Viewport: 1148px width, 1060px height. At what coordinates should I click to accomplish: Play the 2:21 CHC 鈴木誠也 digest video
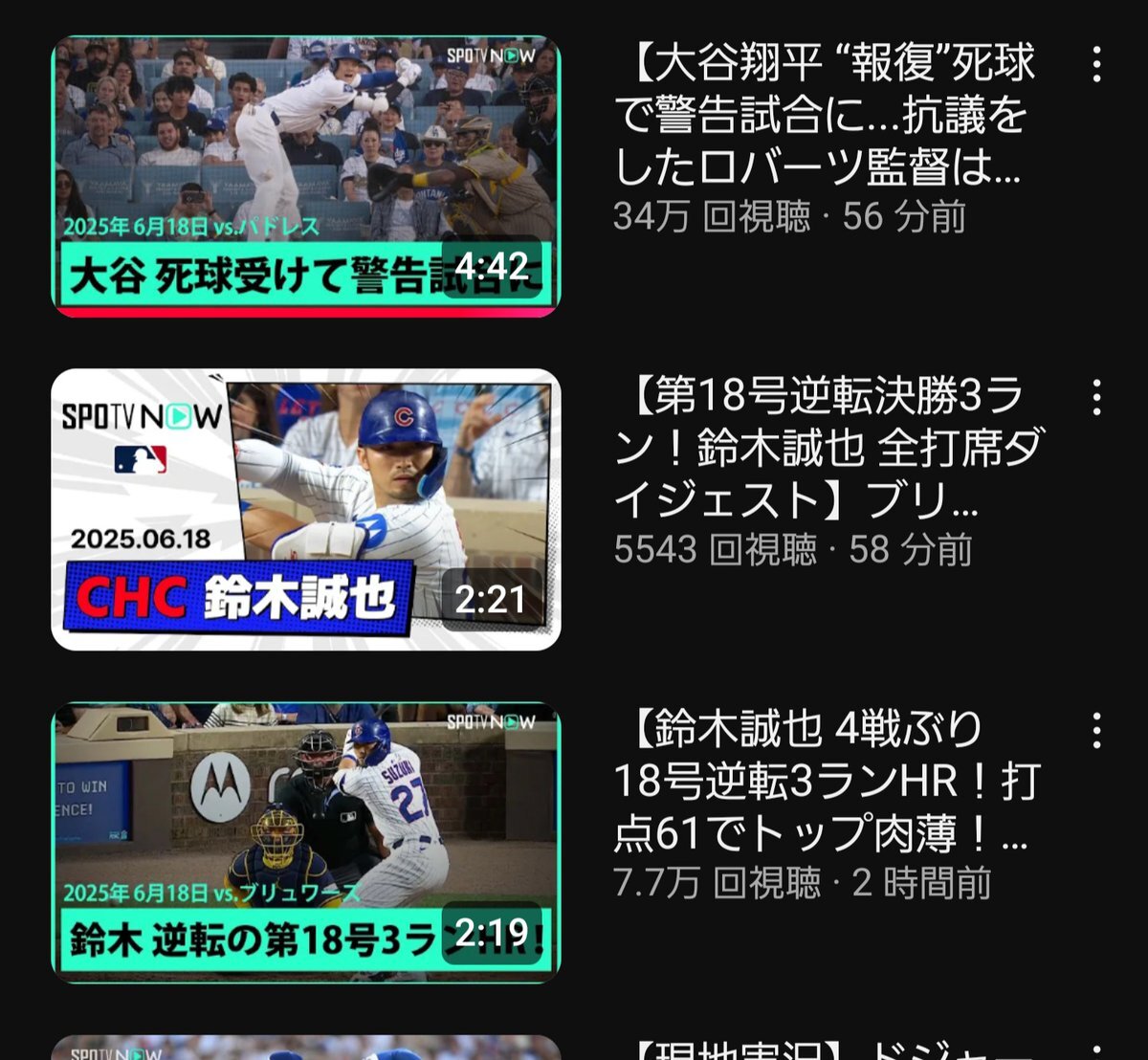305,509
